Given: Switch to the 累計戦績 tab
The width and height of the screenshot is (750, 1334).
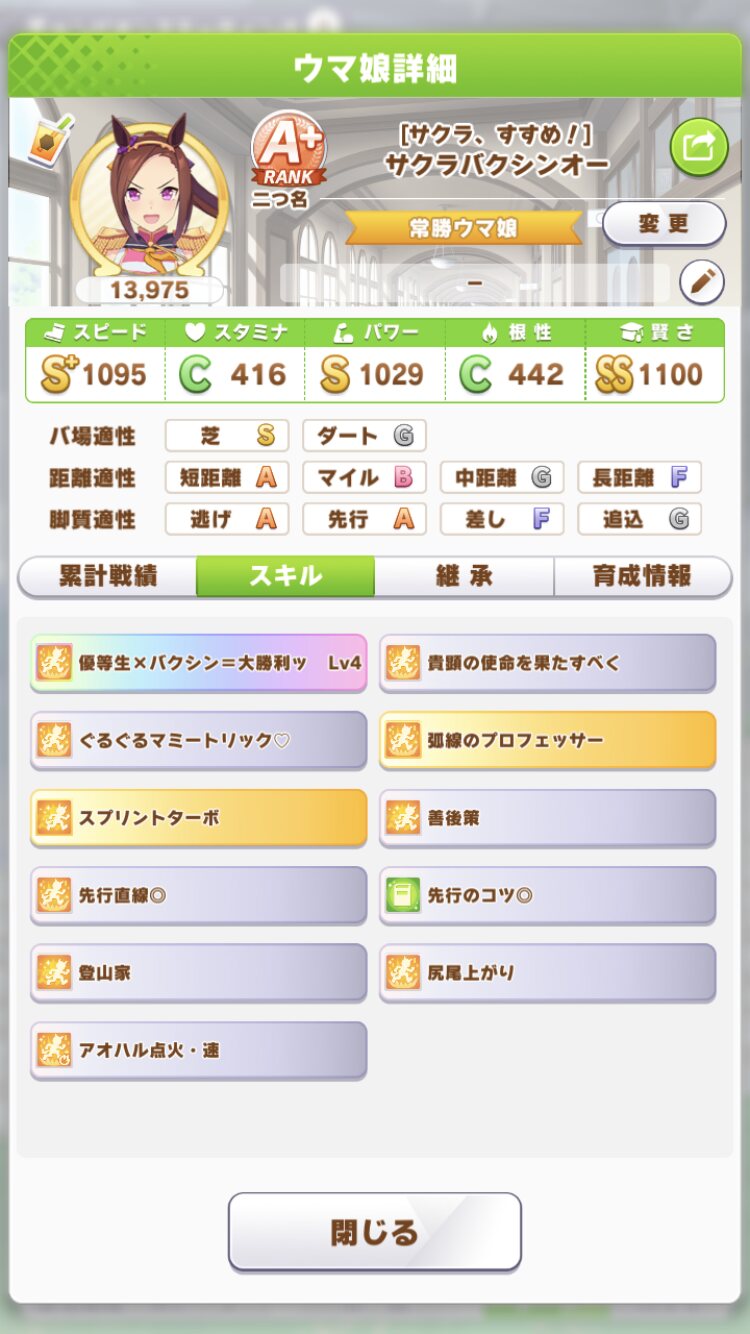Looking at the screenshot, I should click(x=107, y=576).
